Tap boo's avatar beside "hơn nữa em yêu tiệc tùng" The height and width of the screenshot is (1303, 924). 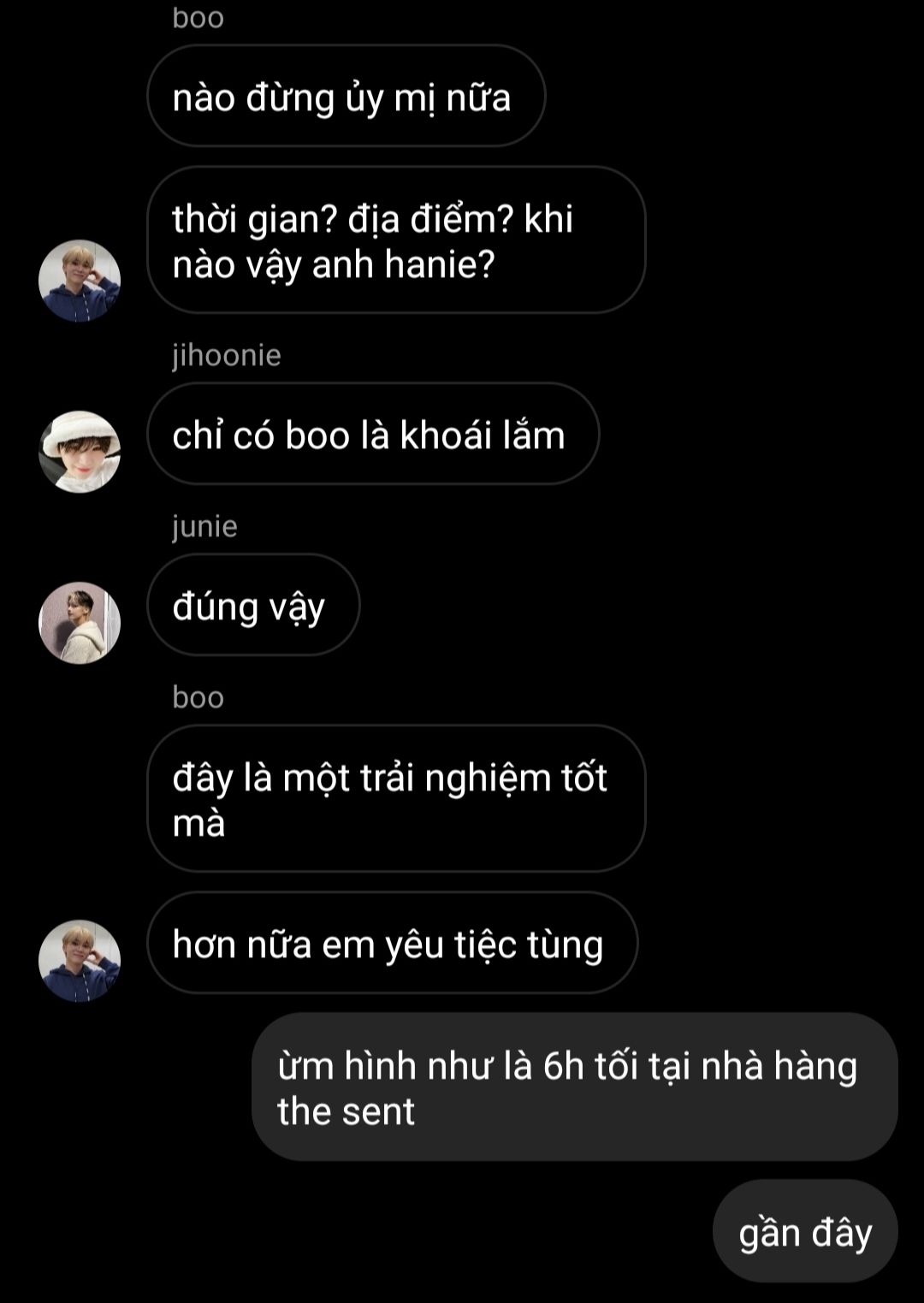[x=80, y=961]
